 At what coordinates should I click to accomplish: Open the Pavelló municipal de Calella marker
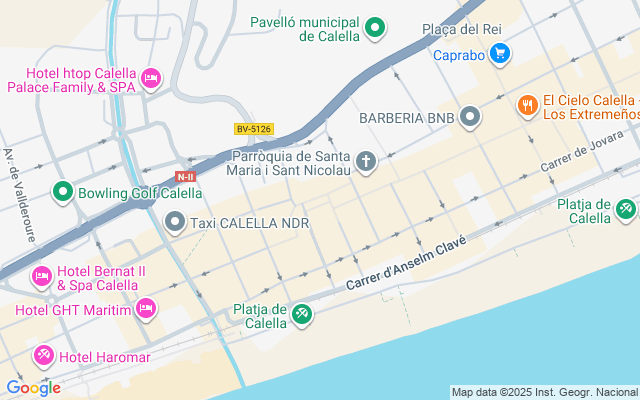point(375,28)
